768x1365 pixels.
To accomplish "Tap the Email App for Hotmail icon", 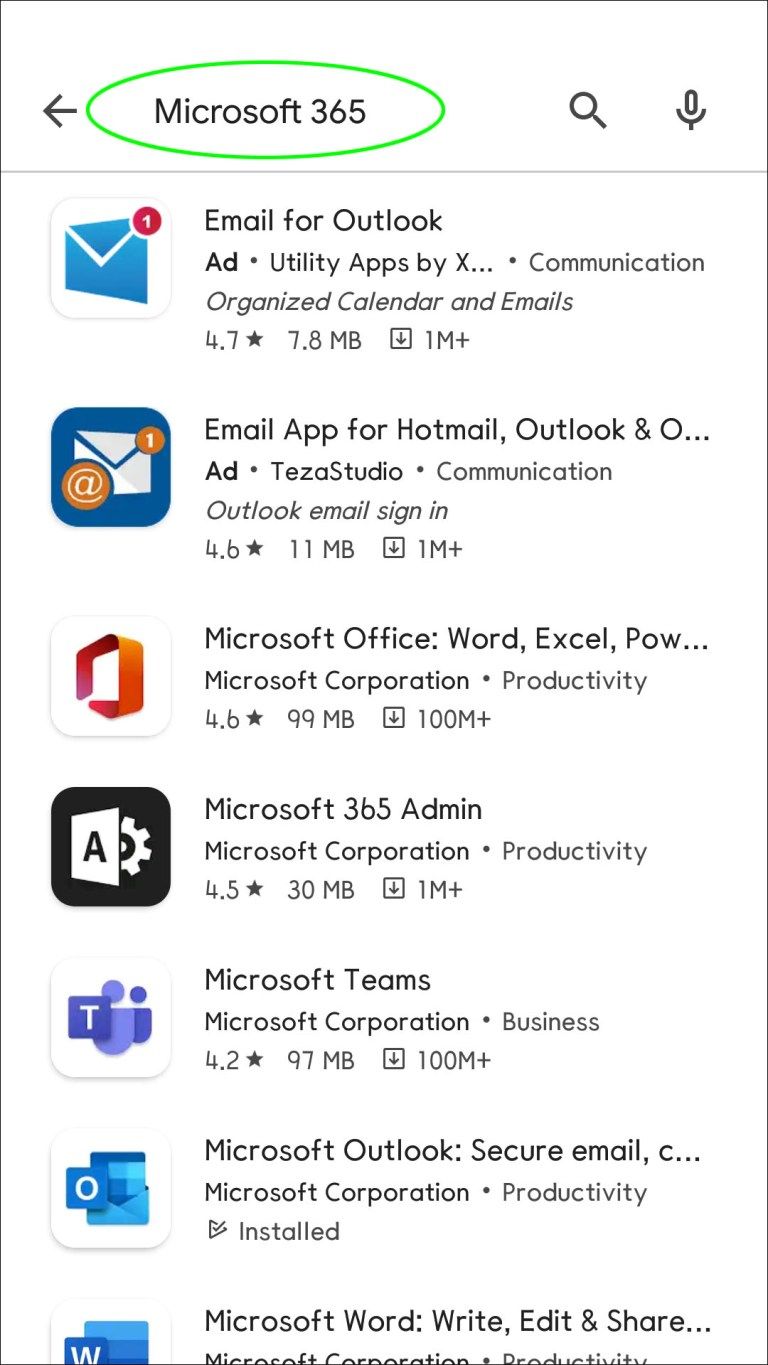I will point(110,467).
